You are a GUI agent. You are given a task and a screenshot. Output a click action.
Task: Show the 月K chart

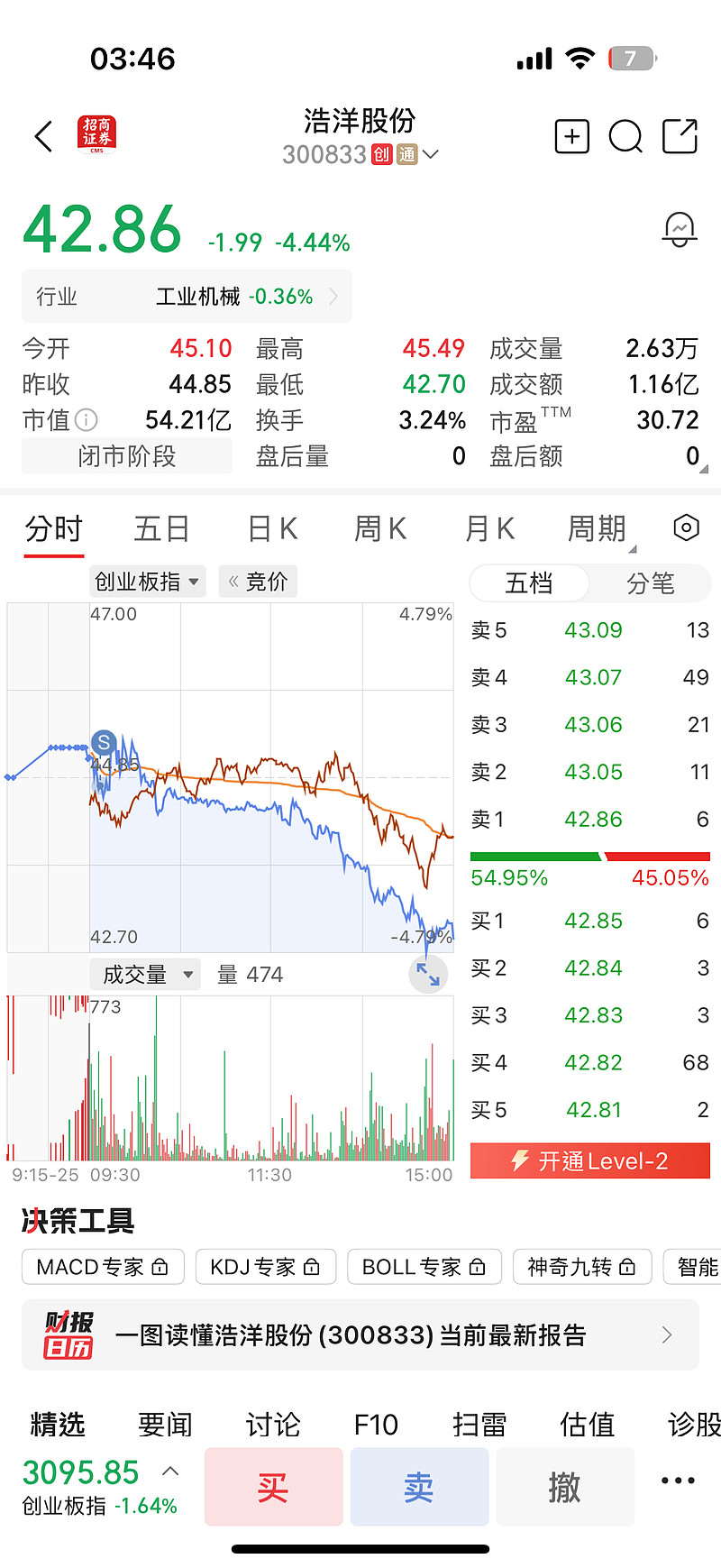click(x=489, y=528)
